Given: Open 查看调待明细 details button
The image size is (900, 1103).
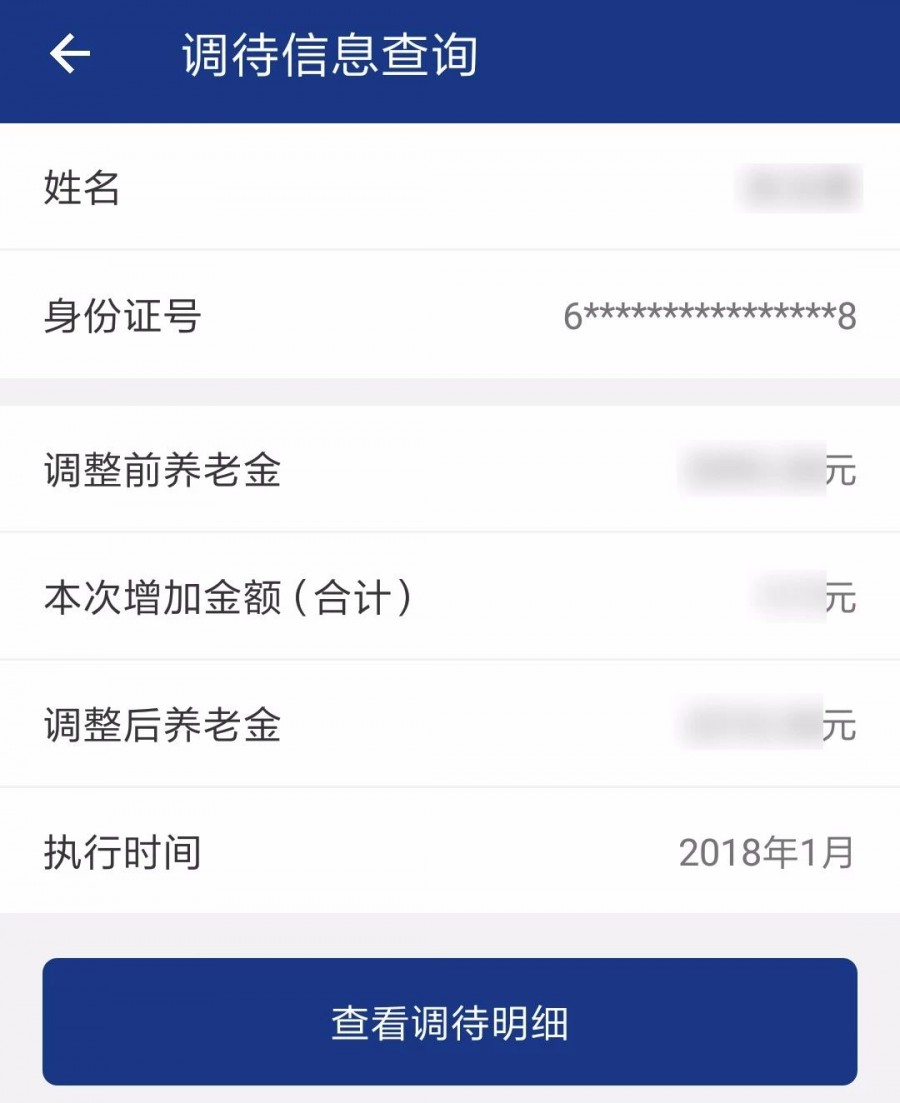Looking at the screenshot, I should tap(449, 1022).
